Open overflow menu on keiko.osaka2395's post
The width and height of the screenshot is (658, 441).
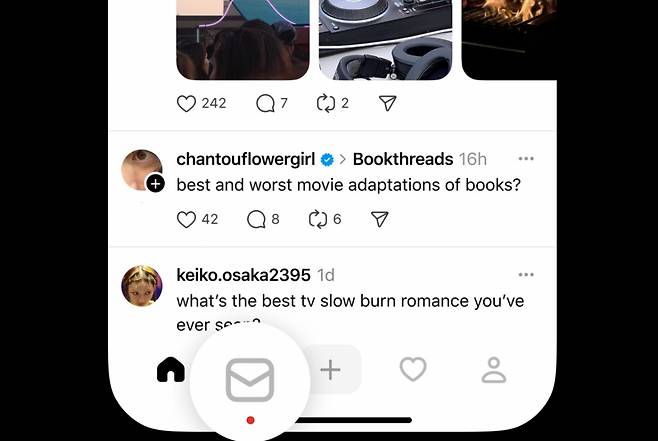526,275
